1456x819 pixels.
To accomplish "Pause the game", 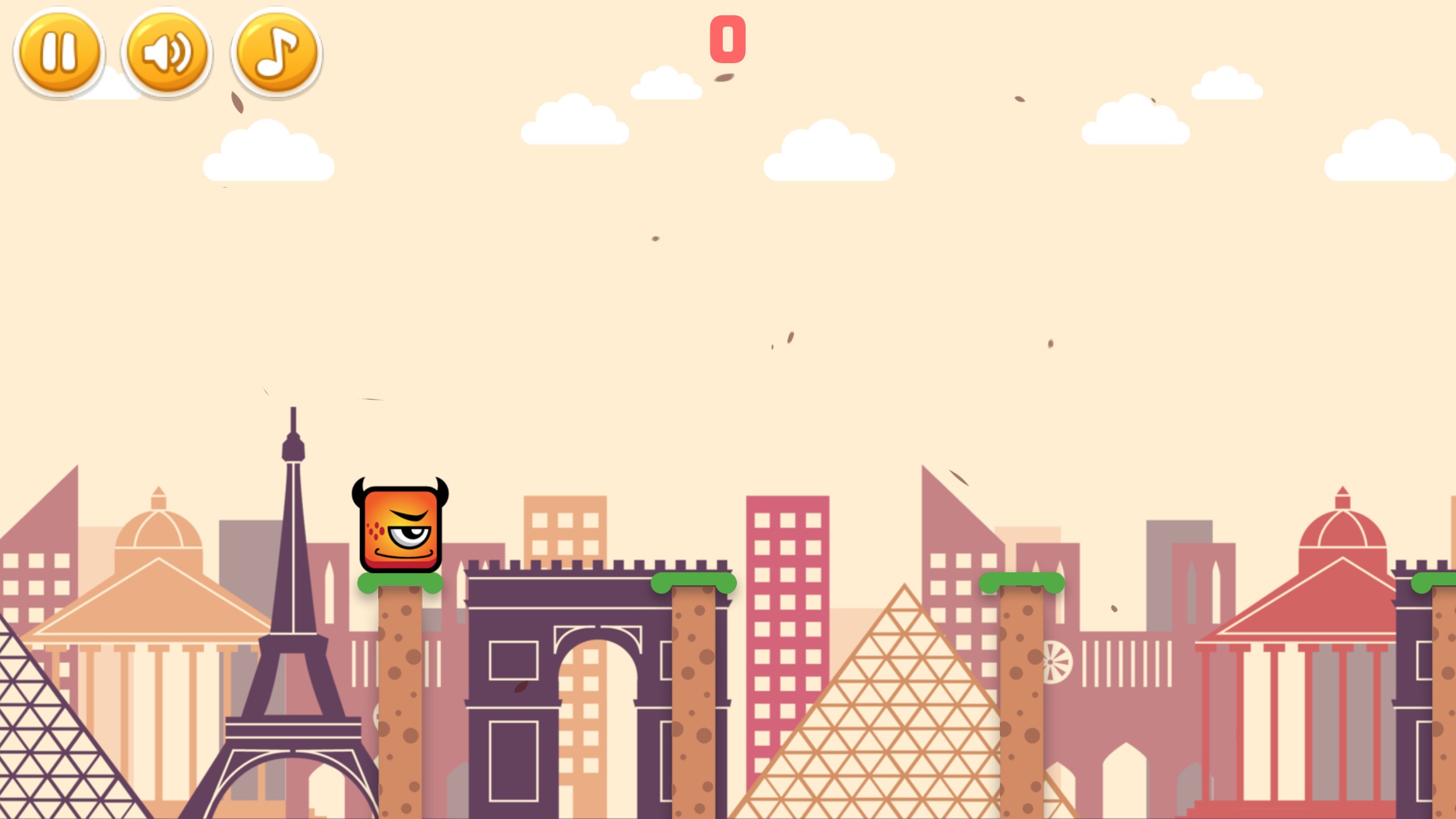I will (x=59, y=52).
